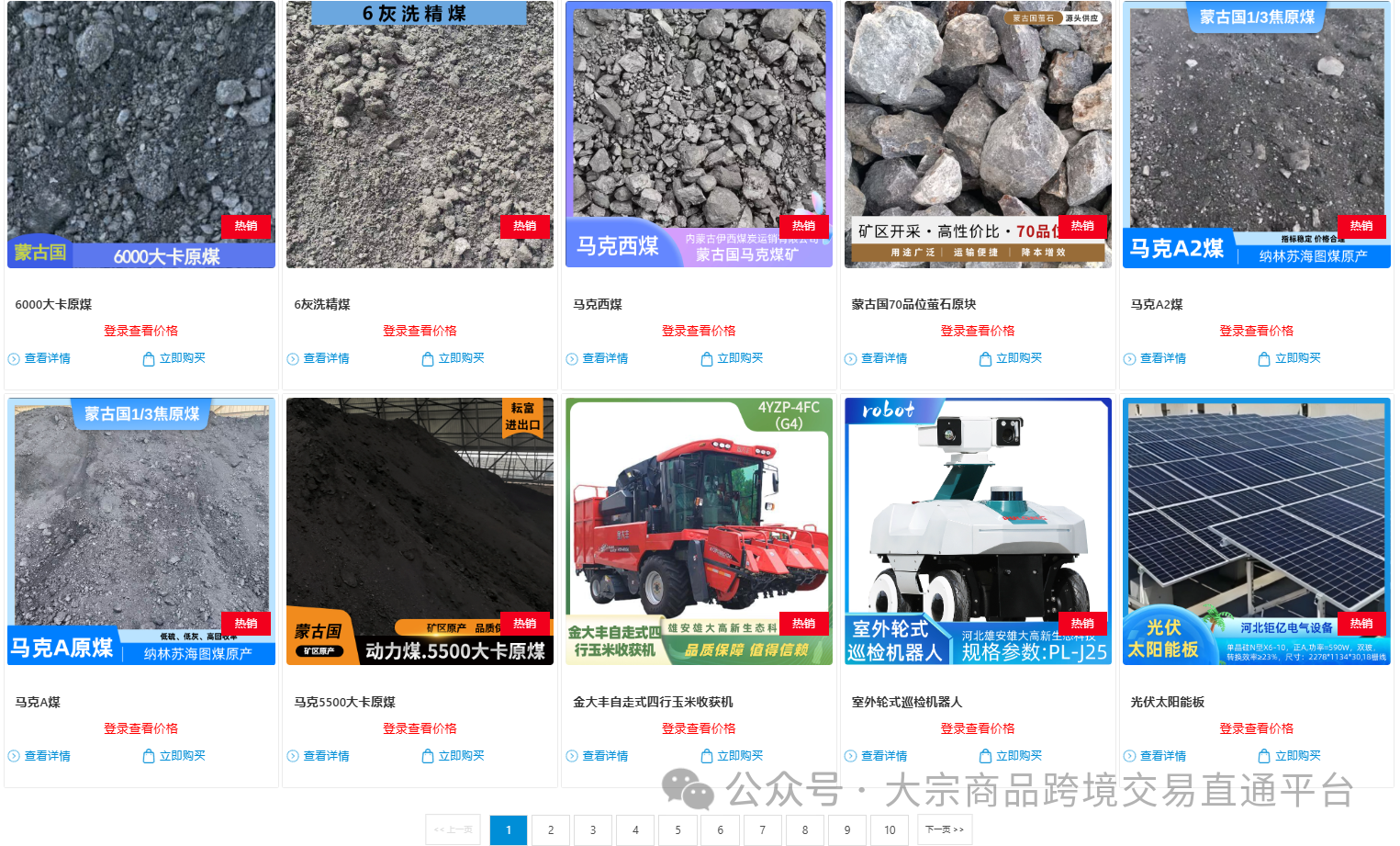This screenshot has height=846, width=1400.
Task: Open the 蒙古国70品位萤石原块 product image
Action: [x=978, y=134]
